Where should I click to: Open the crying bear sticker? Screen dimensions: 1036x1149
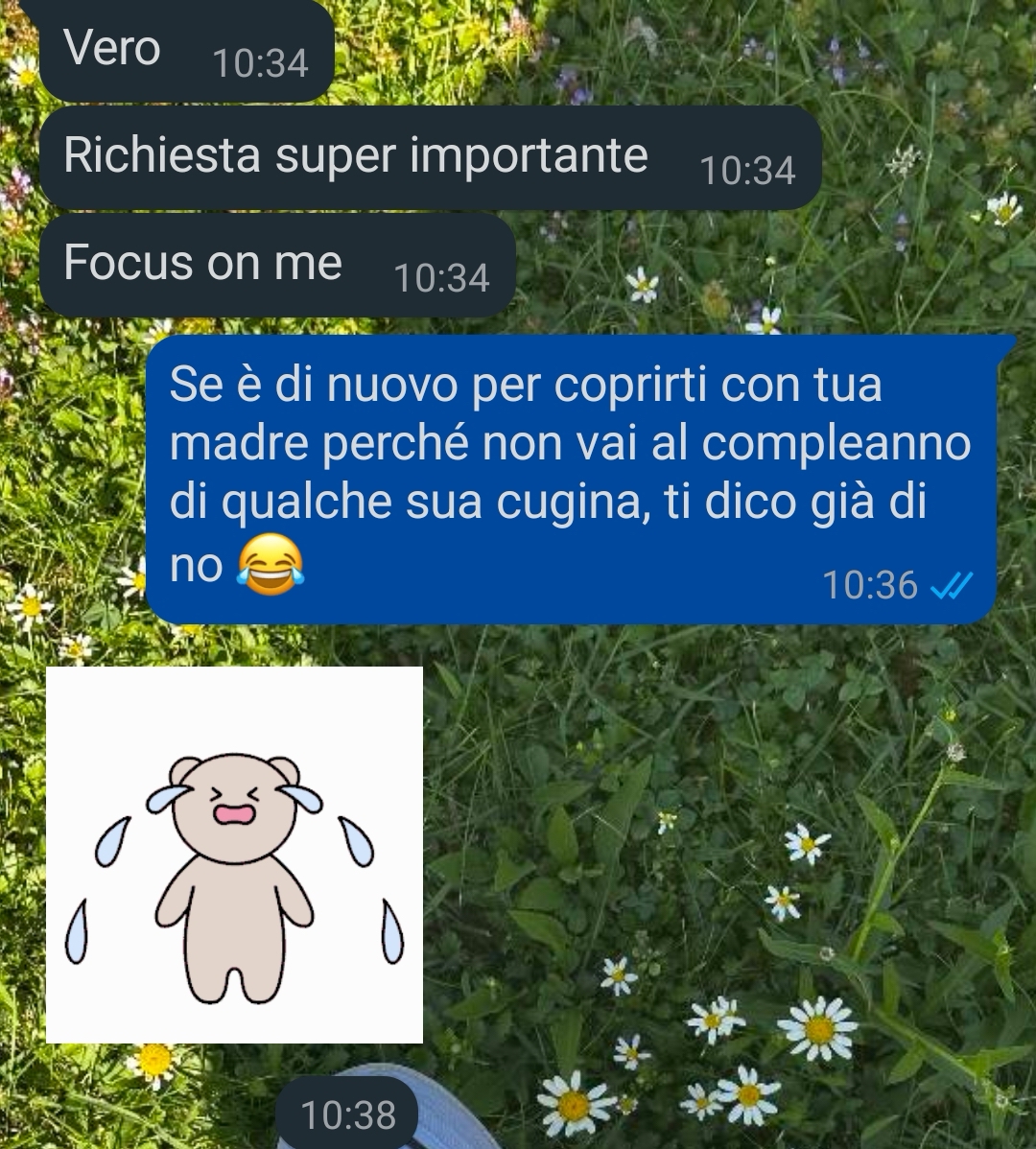234,854
